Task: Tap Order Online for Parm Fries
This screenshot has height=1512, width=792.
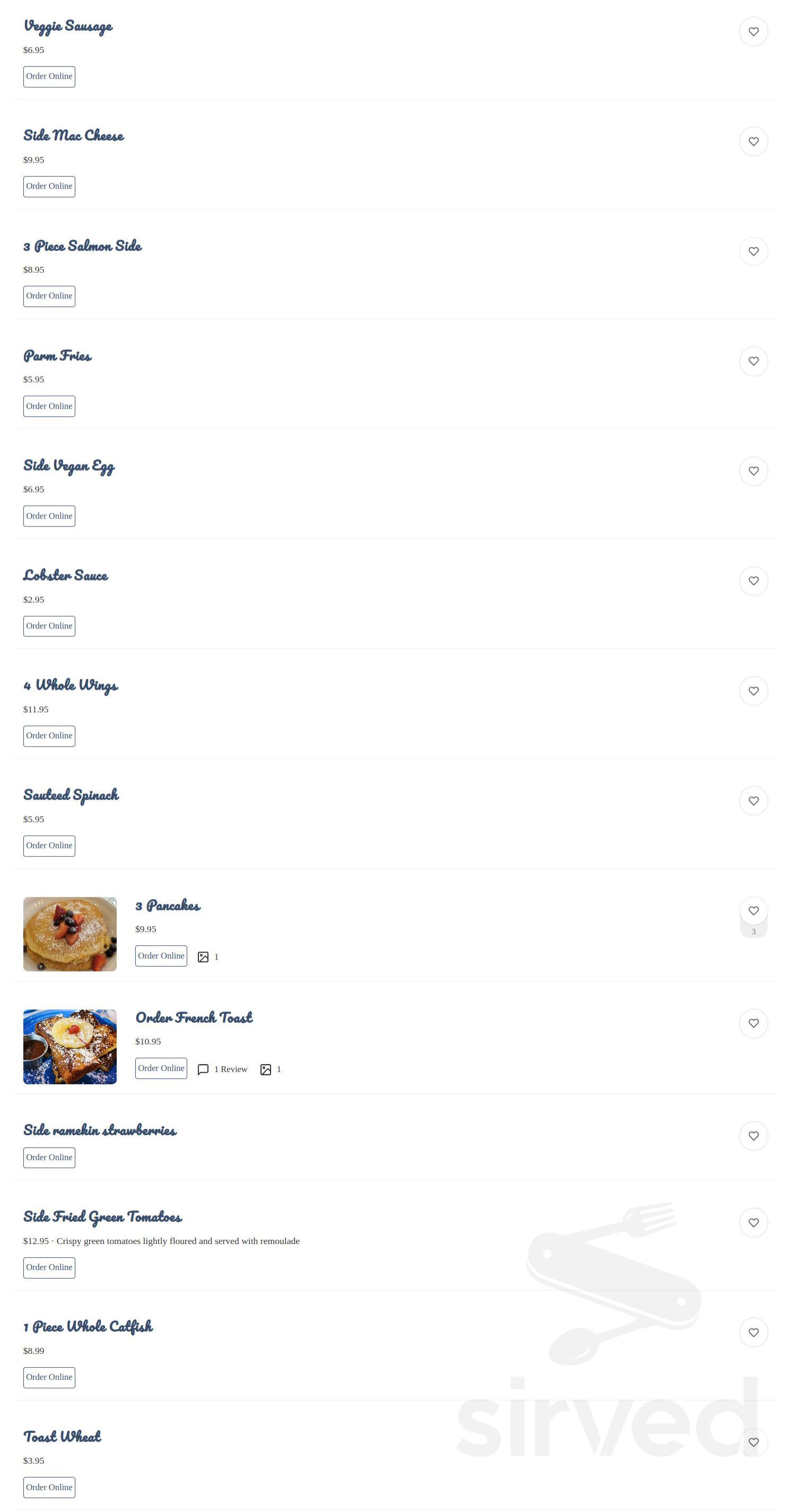Action: (49, 405)
